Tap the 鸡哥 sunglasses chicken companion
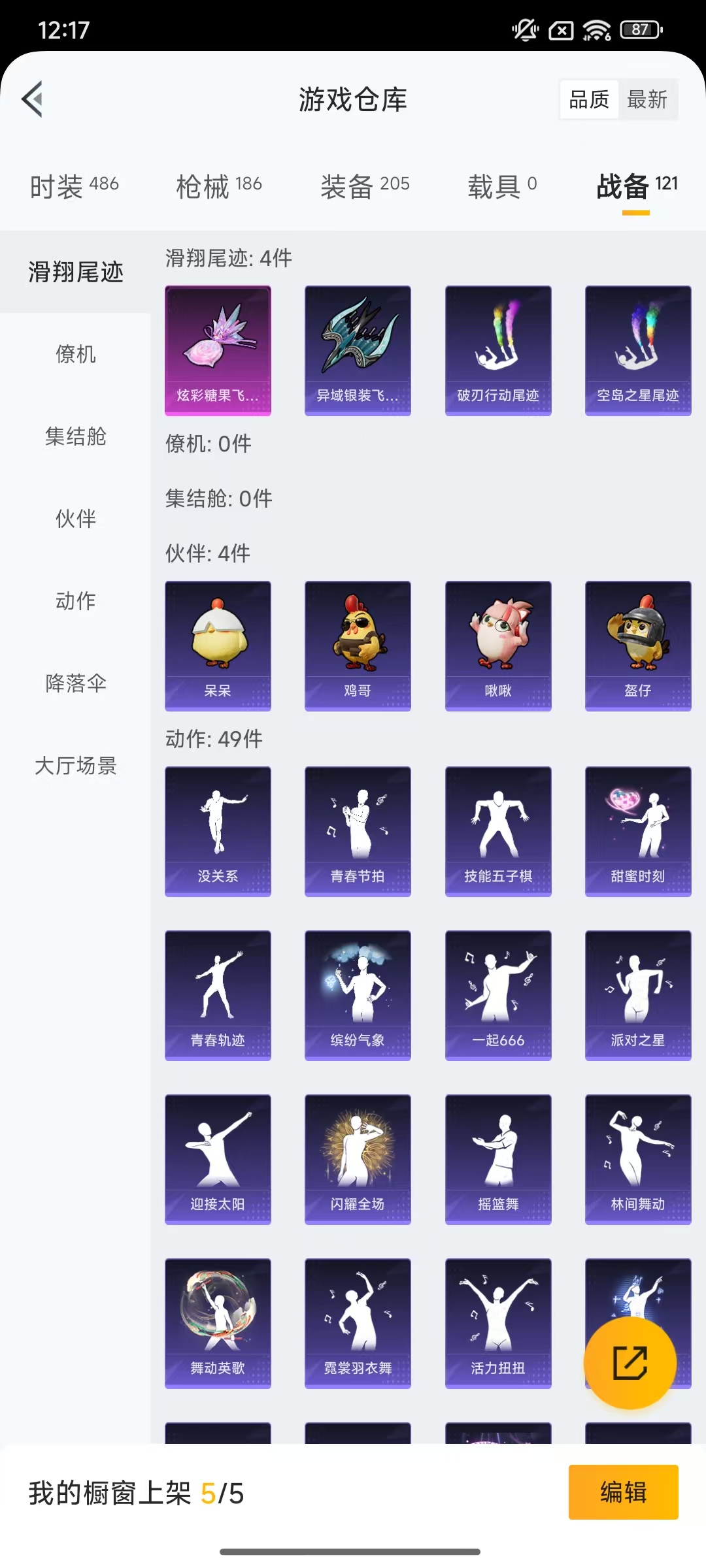 358,644
